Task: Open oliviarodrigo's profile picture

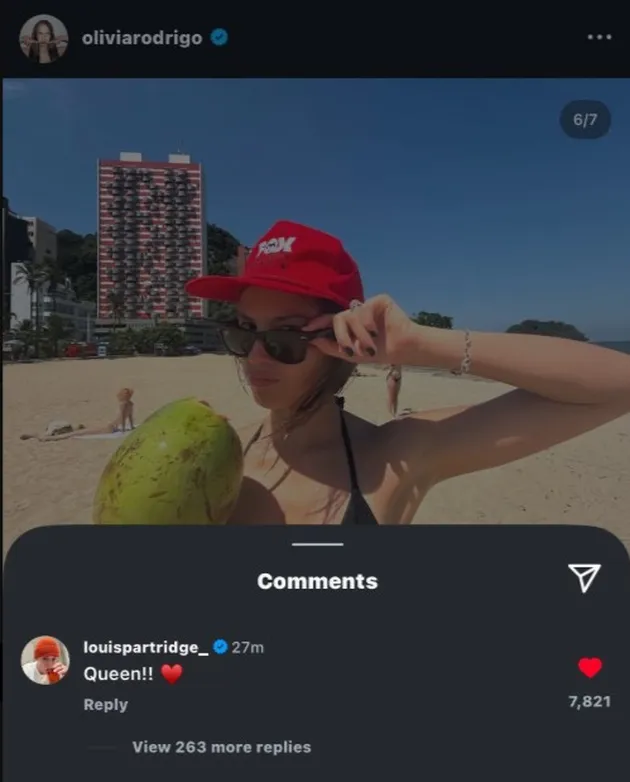Action: [x=43, y=39]
